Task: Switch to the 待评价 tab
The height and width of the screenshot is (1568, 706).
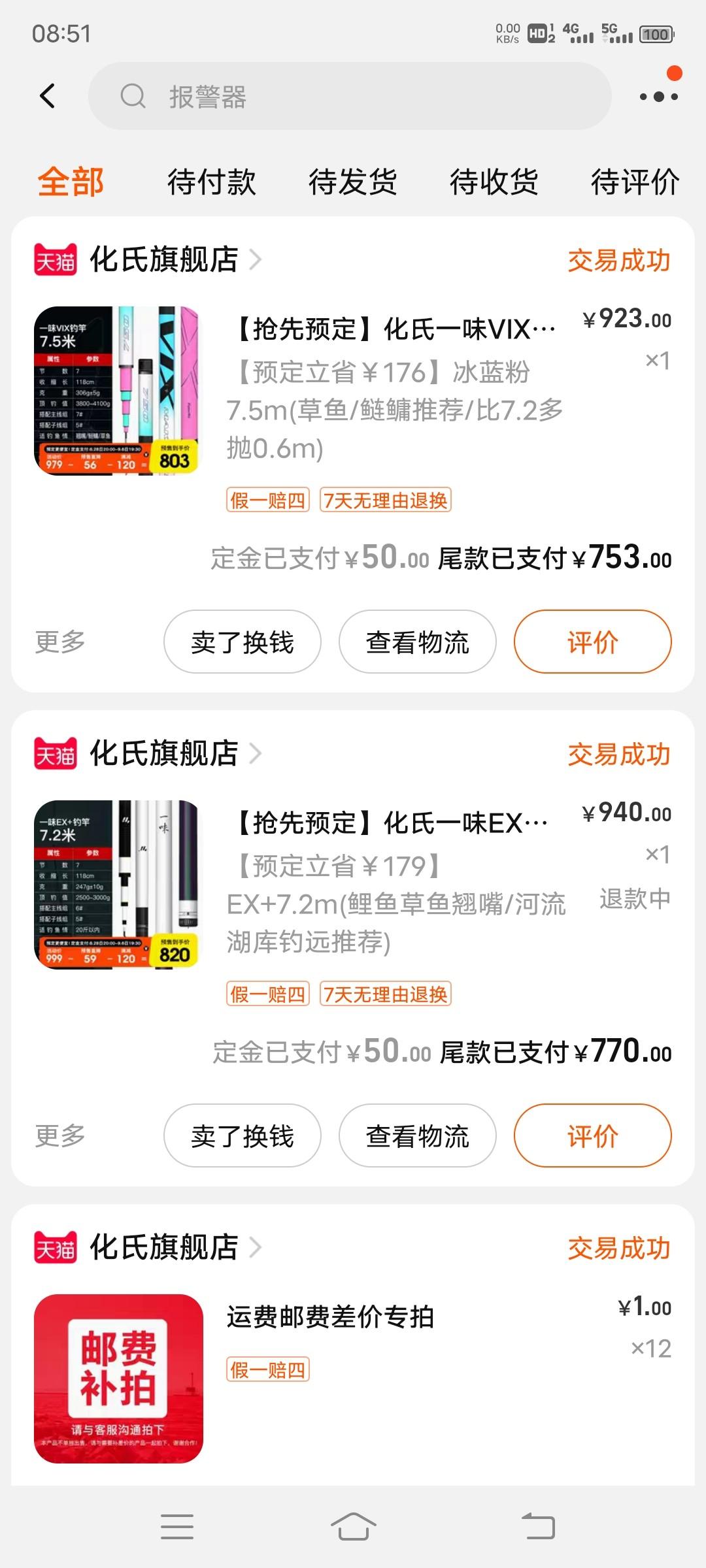Action: point(634,182)
